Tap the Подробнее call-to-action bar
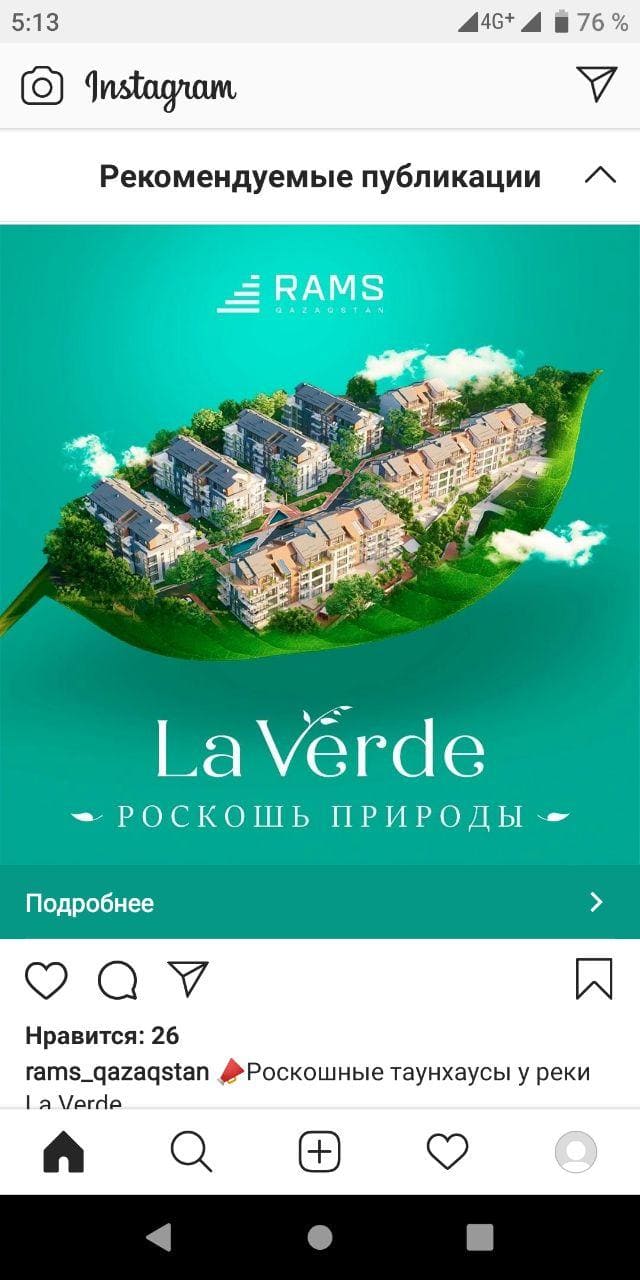The height and width of the screenshot is (1280, 640). coord(320,903)
